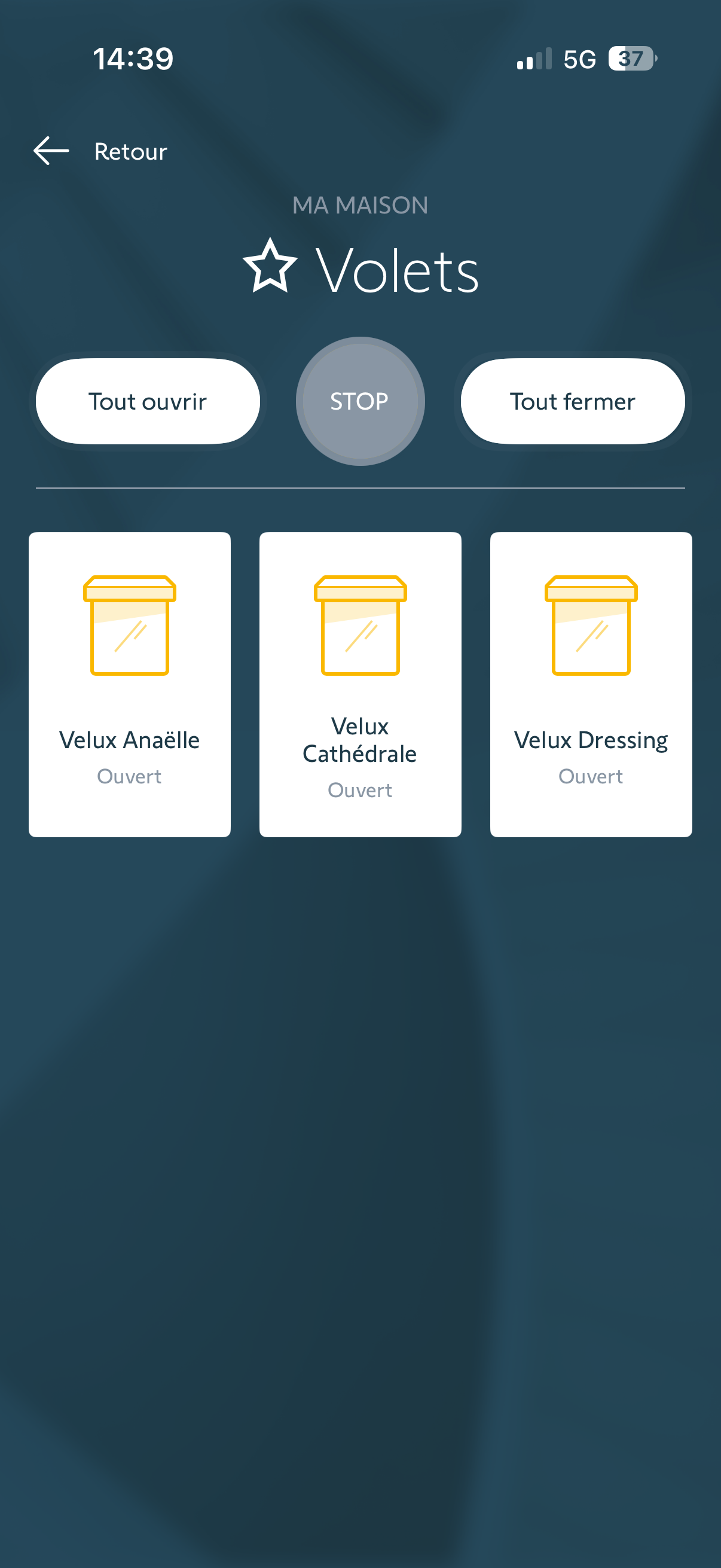The image size is (721, 1568).
Task: Go back with the Retour arrow
Action: (x=52, y=151)
